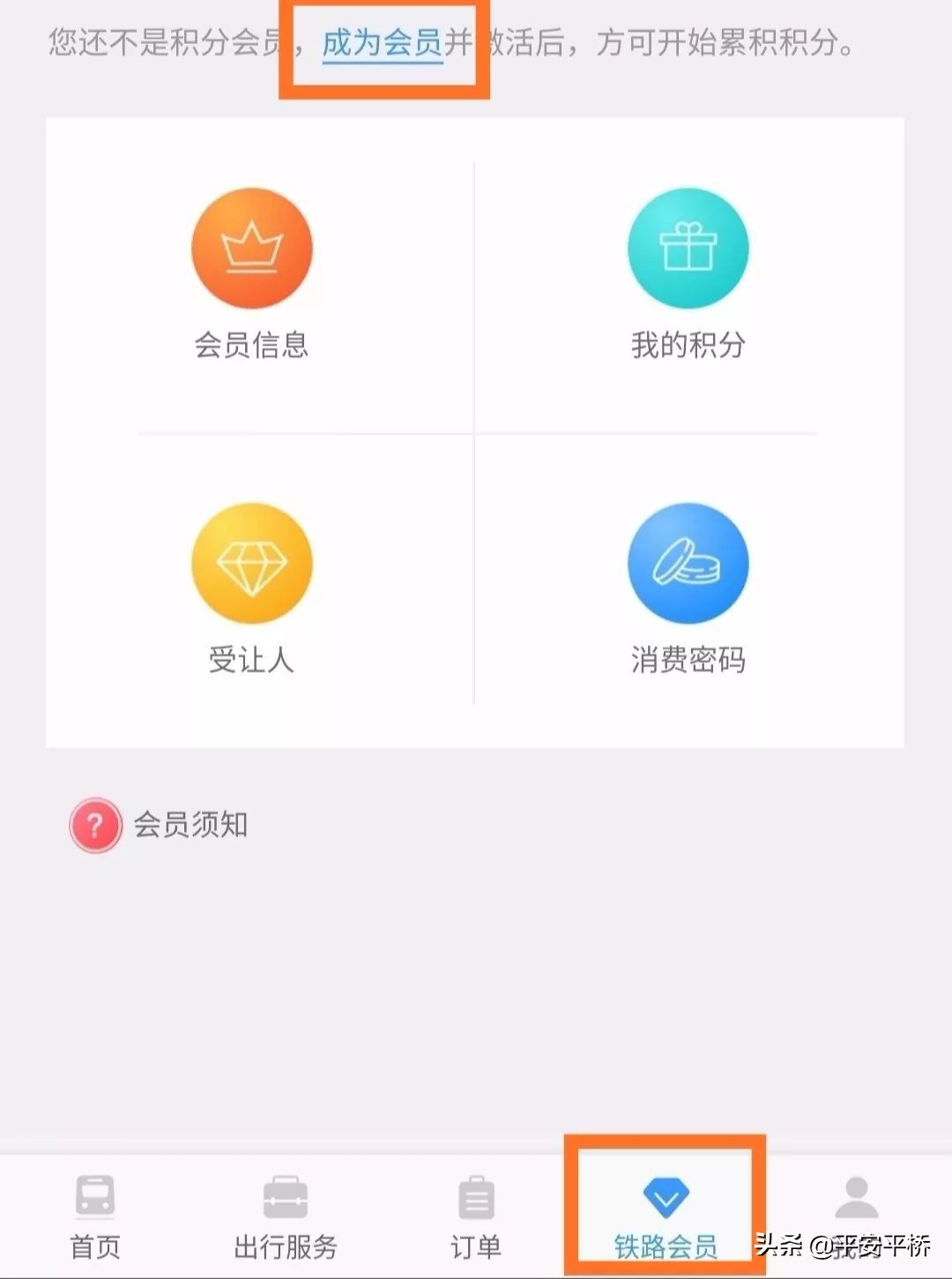Select the yellow diamond 受让人 icon

pos(253,564)
